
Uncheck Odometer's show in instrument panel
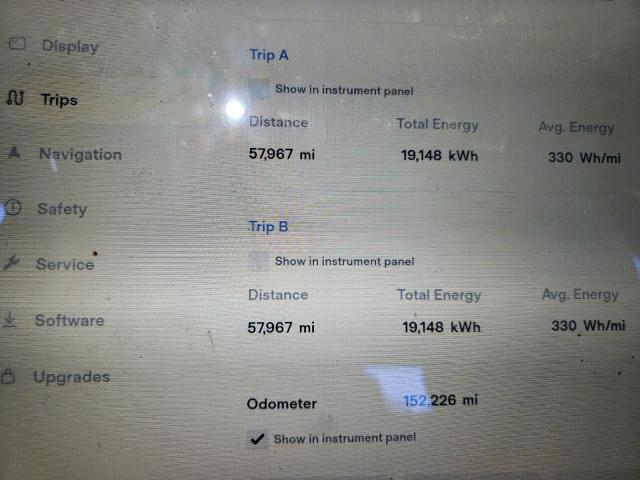[x=258, y=438]
